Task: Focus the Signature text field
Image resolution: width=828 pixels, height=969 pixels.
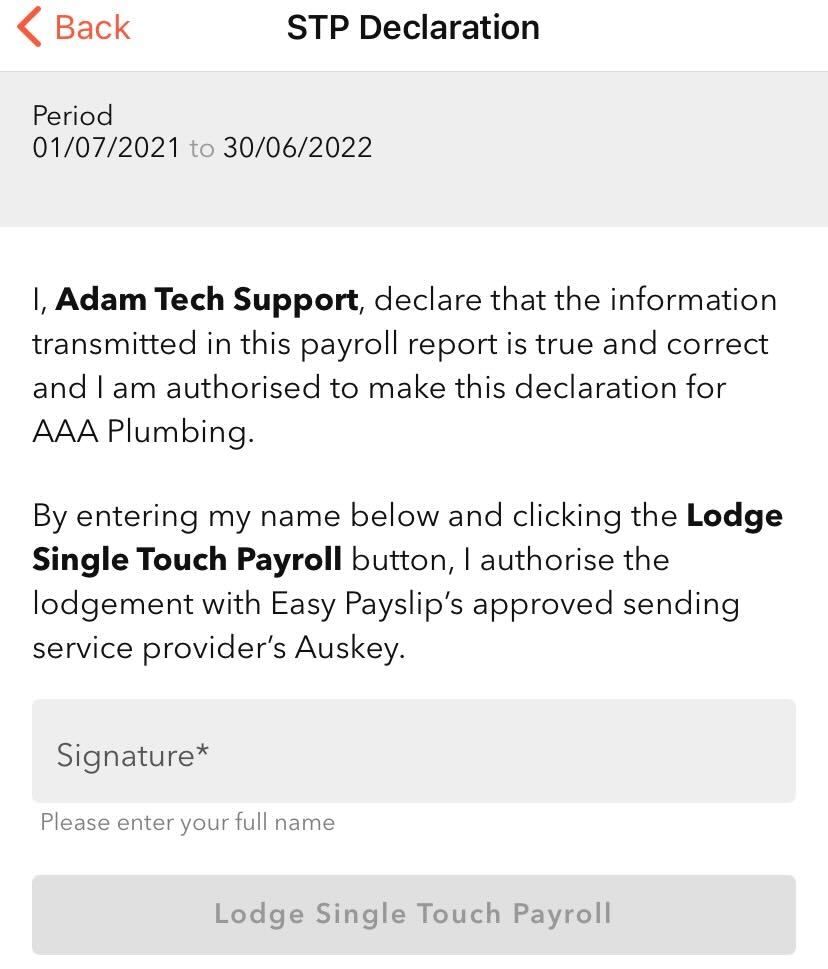Action: click(413, 752)
